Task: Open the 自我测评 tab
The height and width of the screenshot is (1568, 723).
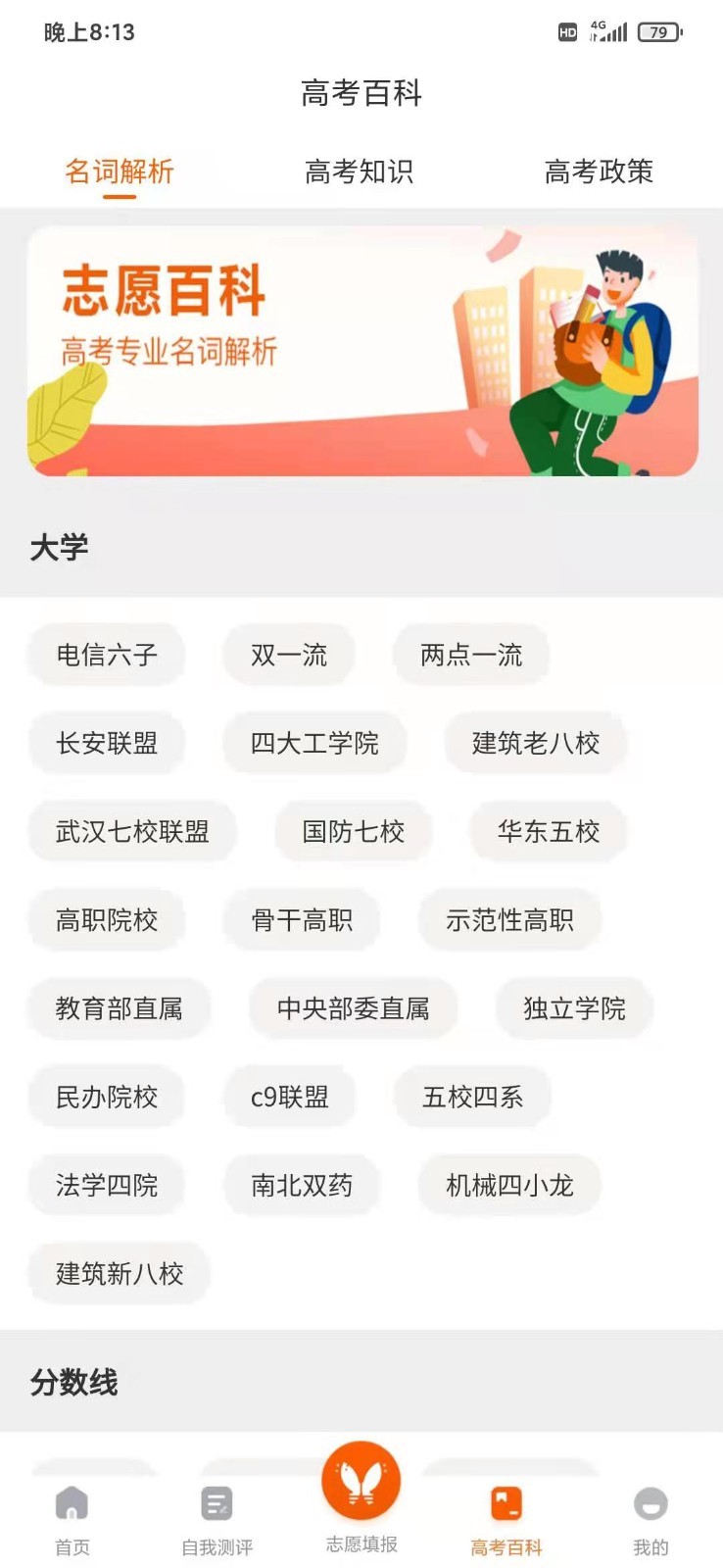Action: click(217, 1520)
